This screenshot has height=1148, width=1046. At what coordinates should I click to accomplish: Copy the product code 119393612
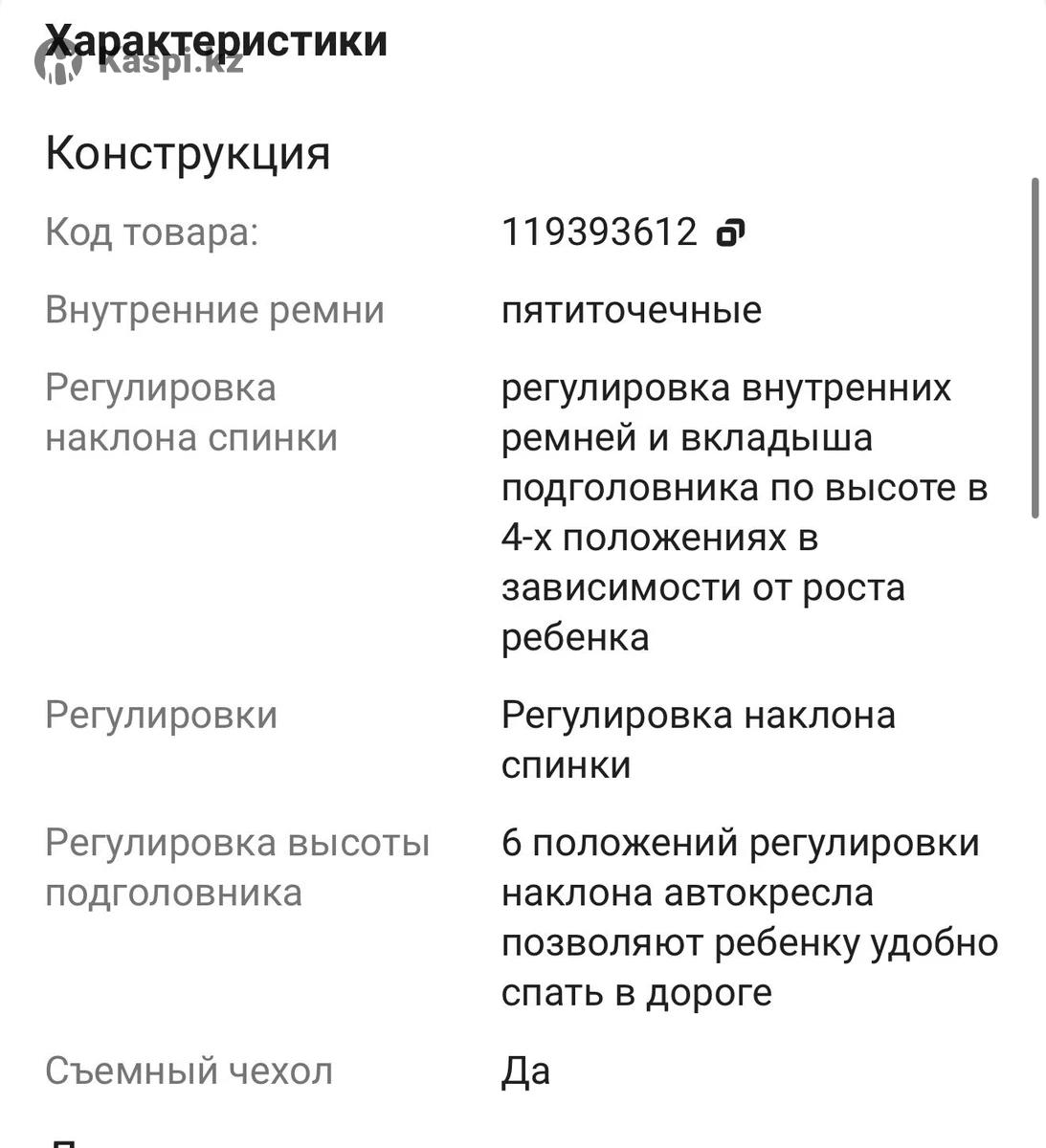click(730, 232)
